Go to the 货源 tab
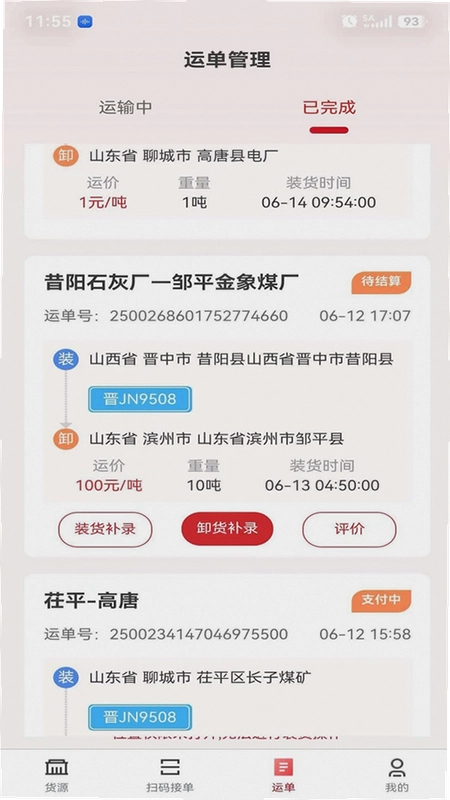Image resolution: width=450 pixels, height=800 pixels. pos(57,774)
